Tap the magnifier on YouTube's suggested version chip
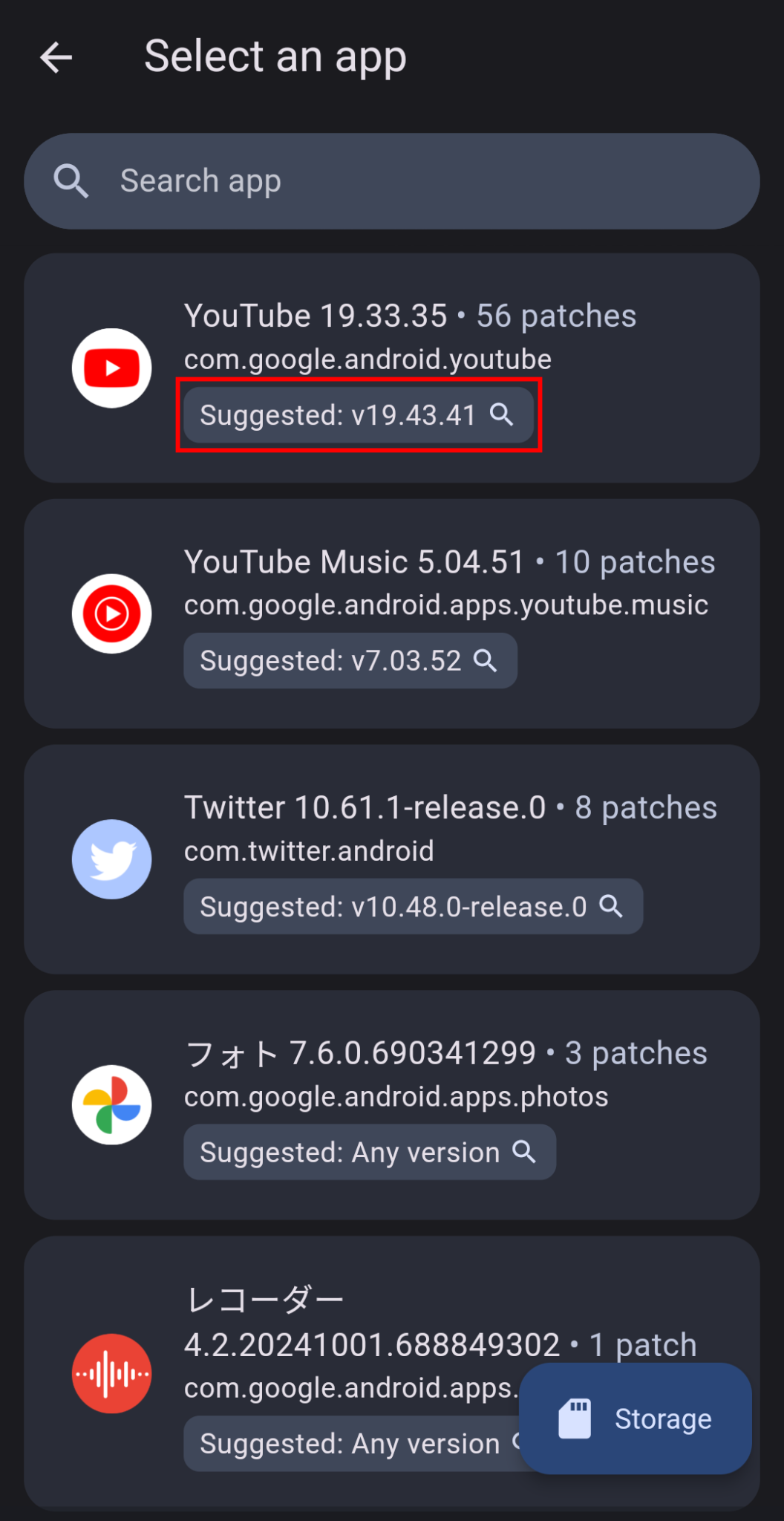This screenshot has height=1521, width=784. [x=503, y=416]
